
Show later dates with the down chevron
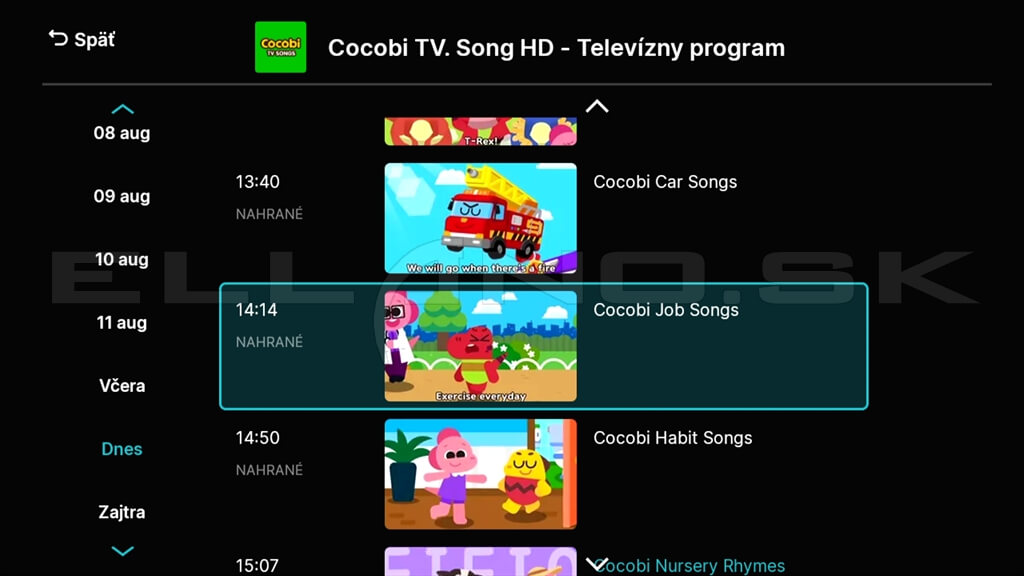tap(122, 550)
